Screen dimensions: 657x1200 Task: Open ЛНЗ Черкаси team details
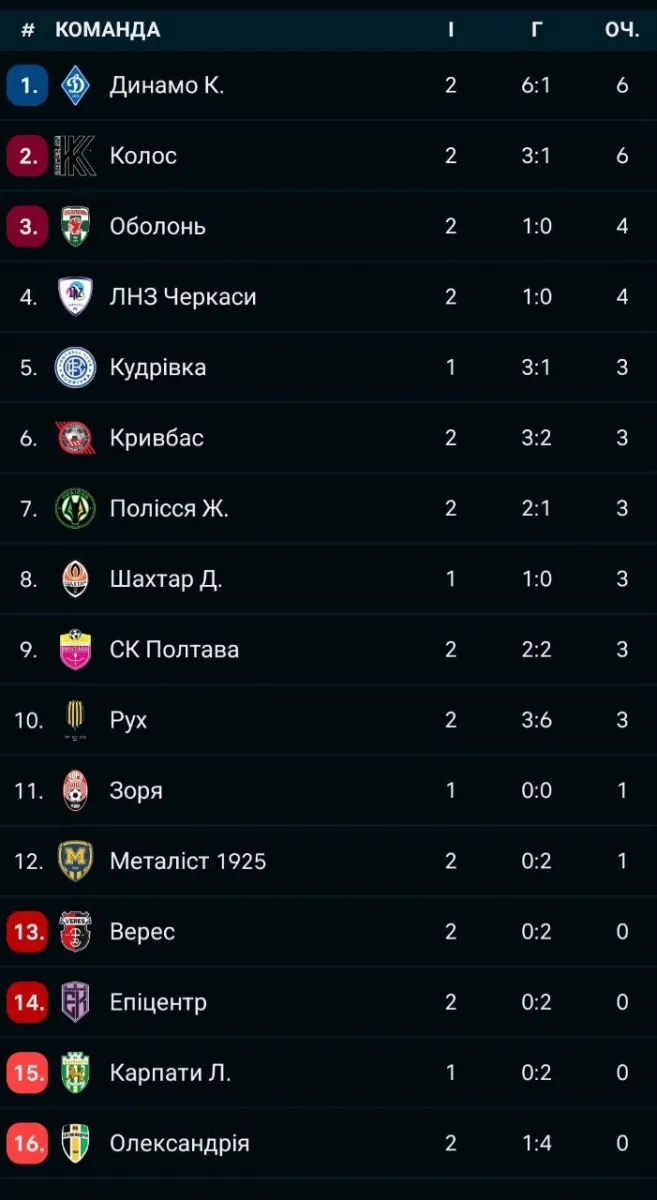182,297
